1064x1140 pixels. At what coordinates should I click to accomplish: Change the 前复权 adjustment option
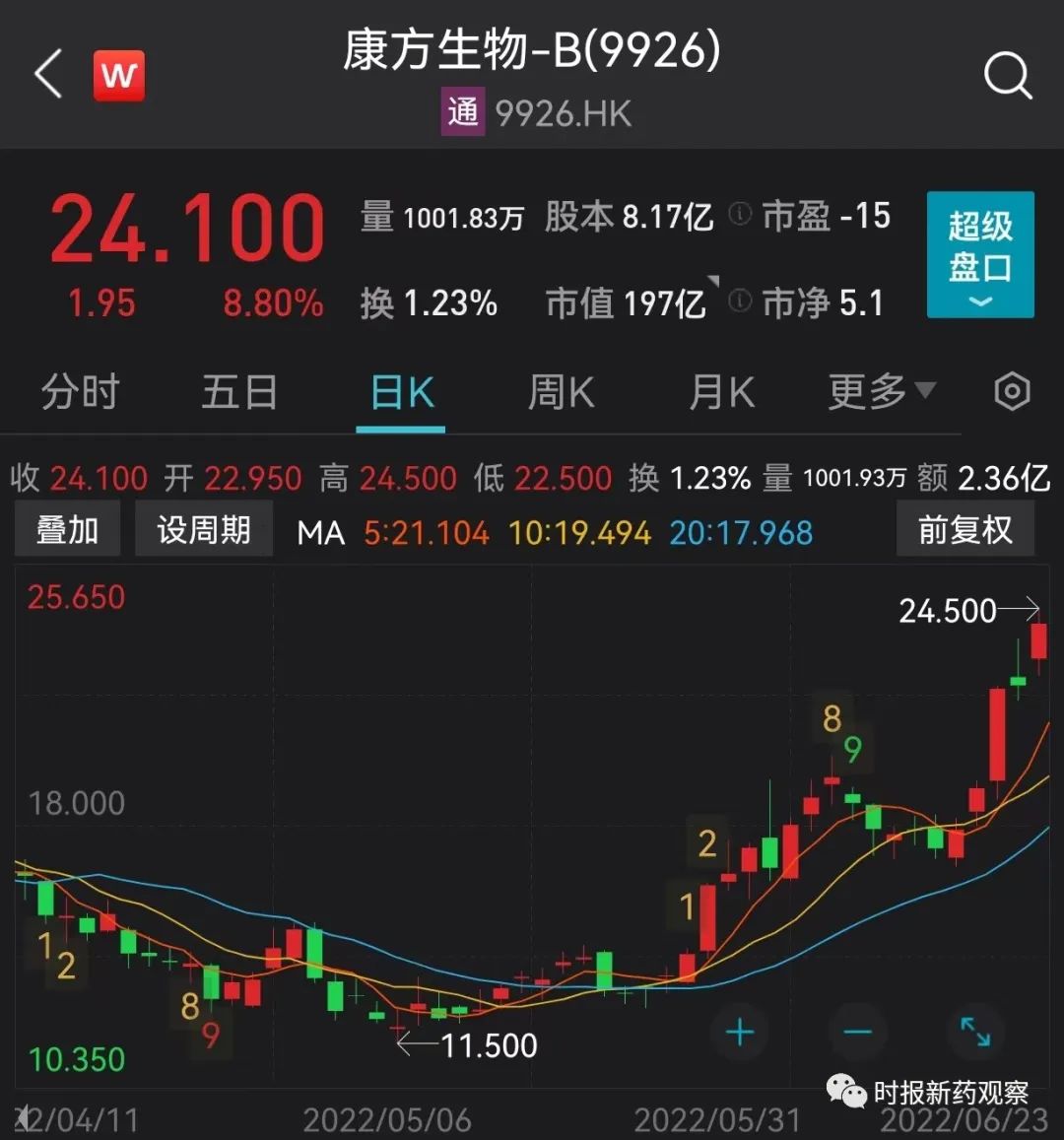tap(964, 530)
